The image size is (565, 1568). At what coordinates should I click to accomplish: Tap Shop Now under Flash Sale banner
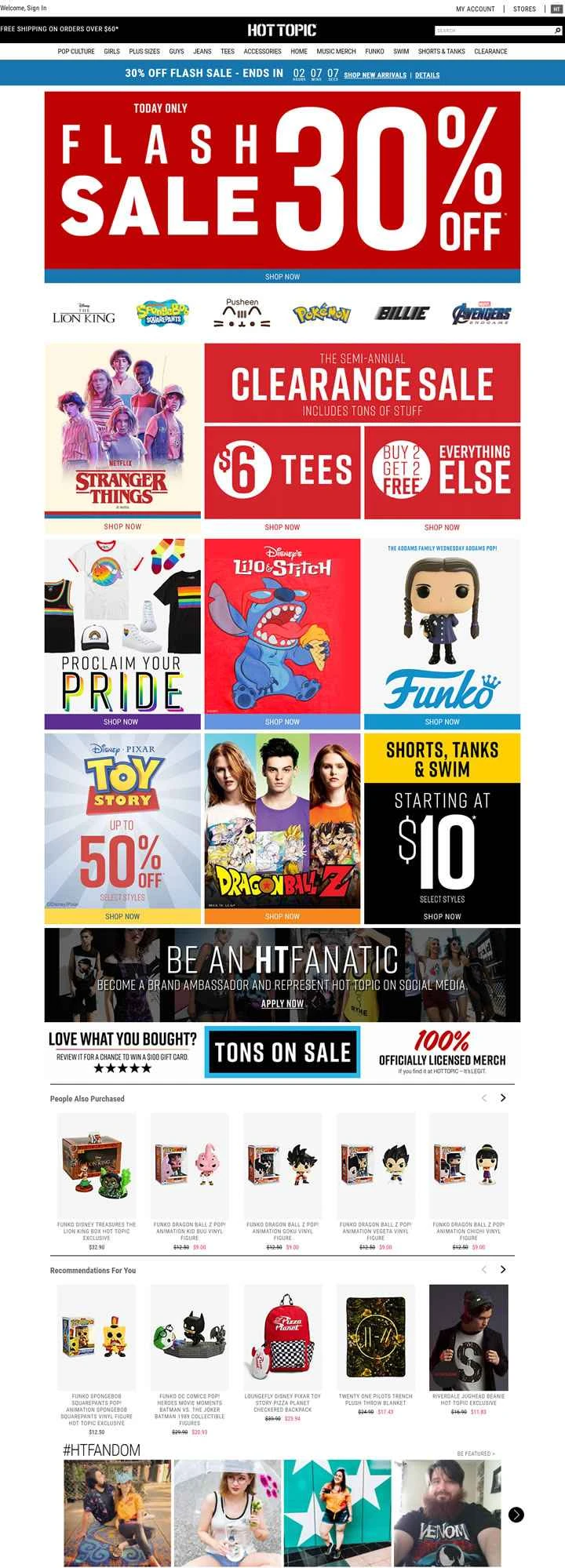coord(282,276)
